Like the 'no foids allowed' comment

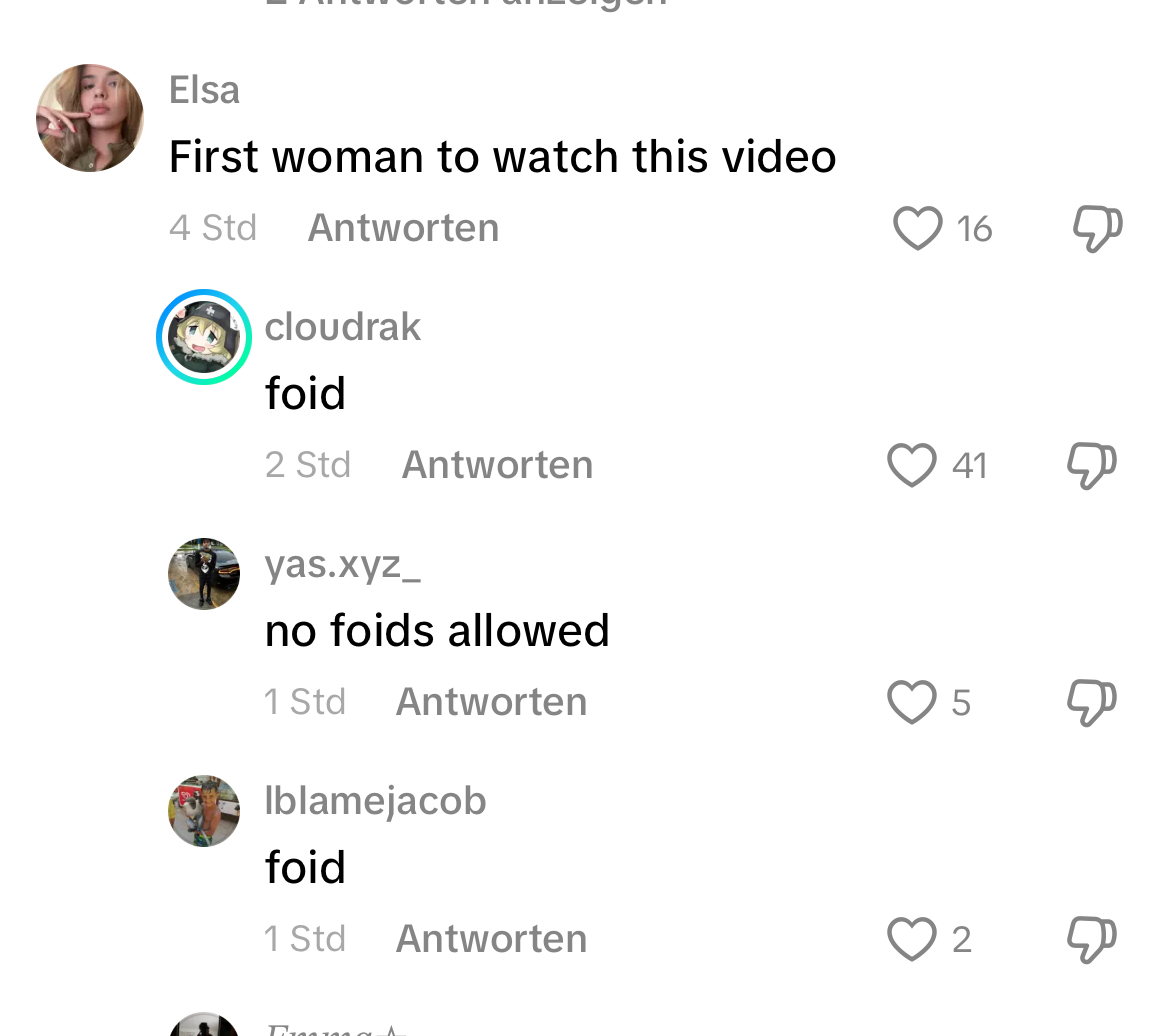click(x=912, y=702)
